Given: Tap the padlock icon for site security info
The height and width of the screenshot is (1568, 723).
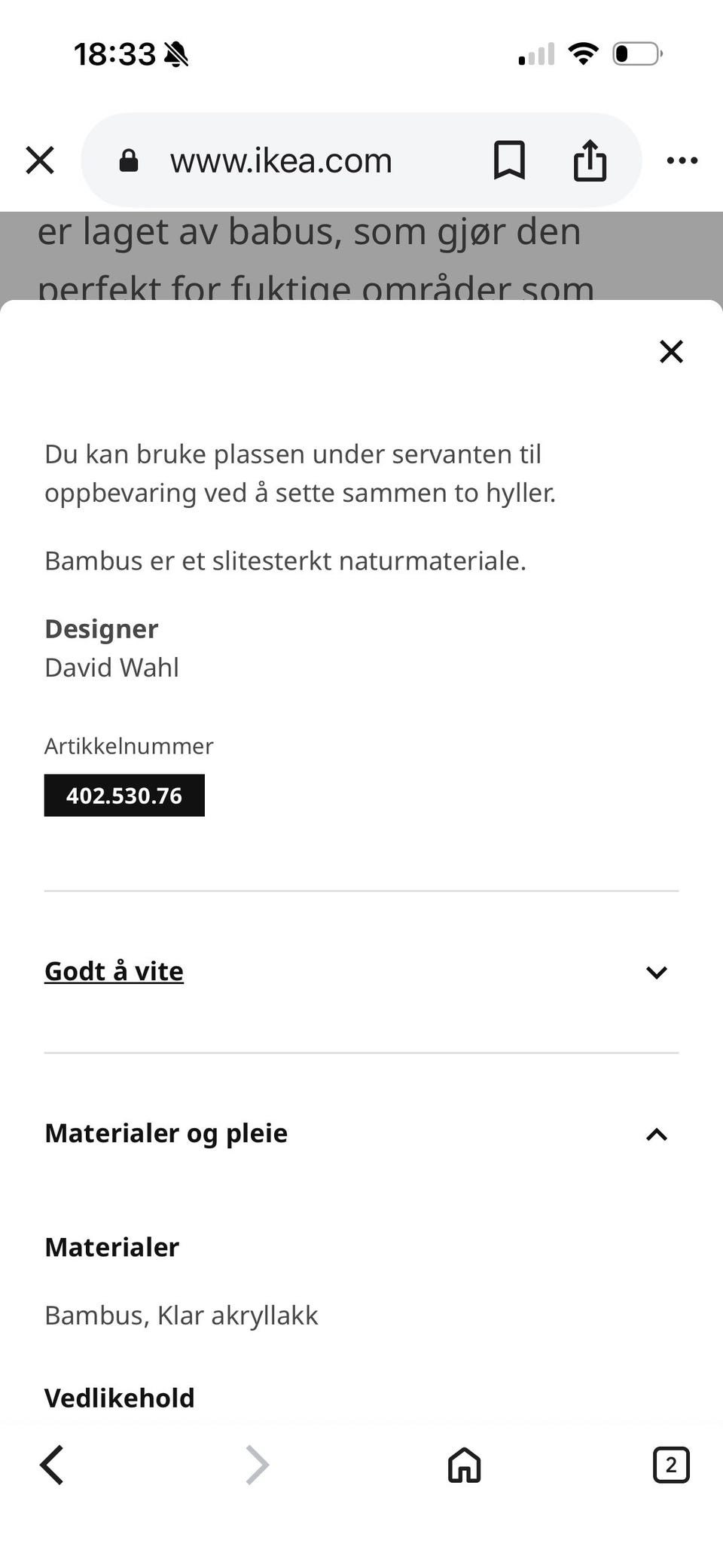Looking at the screenshot, I should pos(128,160).
